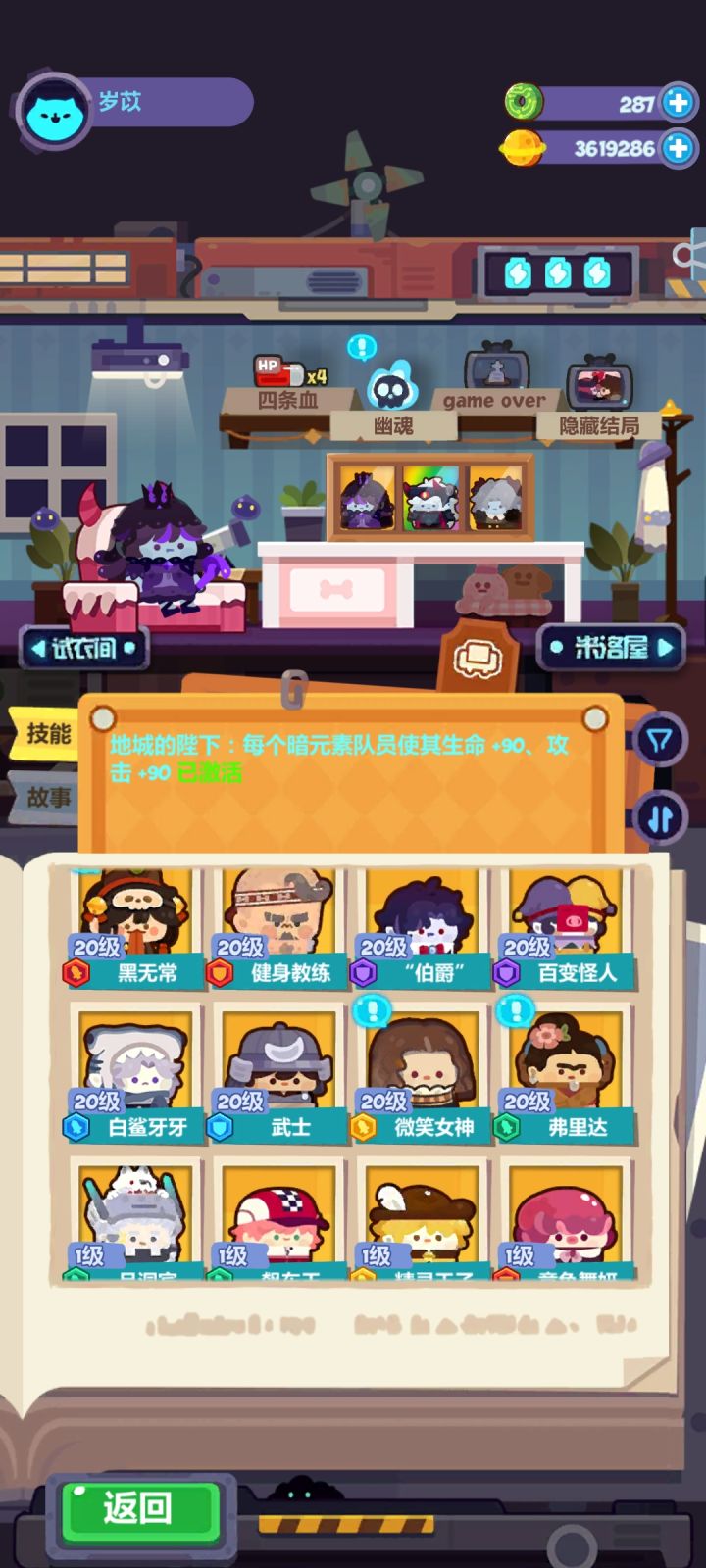Click the gold planet currency icon
The height and width of the screenshot is (1568, 706).
pyautogui.click(x=522, y=149)
